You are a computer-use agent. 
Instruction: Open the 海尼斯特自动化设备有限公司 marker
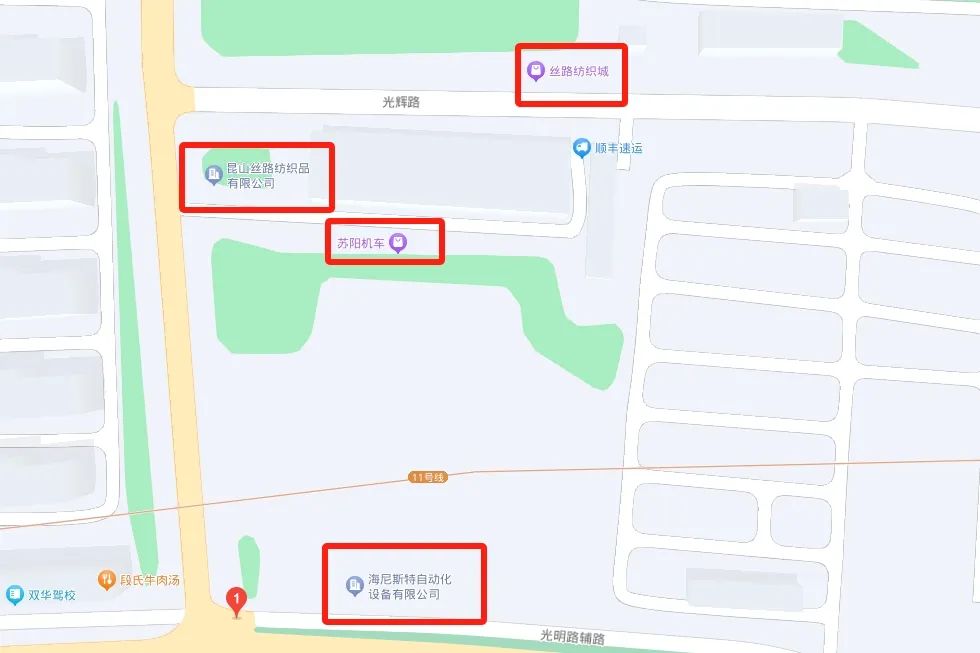coord(353,586)
